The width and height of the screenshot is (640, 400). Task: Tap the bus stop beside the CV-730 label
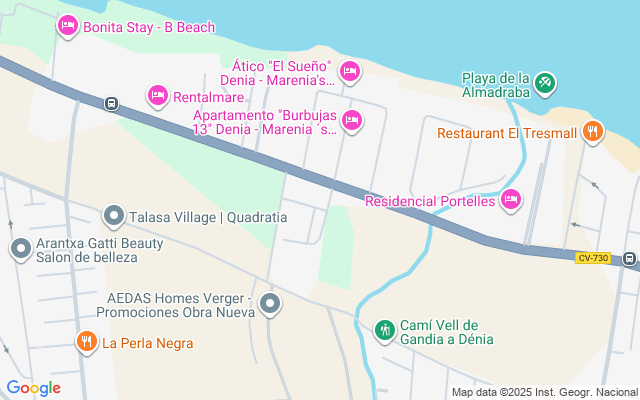click(628, 258)
